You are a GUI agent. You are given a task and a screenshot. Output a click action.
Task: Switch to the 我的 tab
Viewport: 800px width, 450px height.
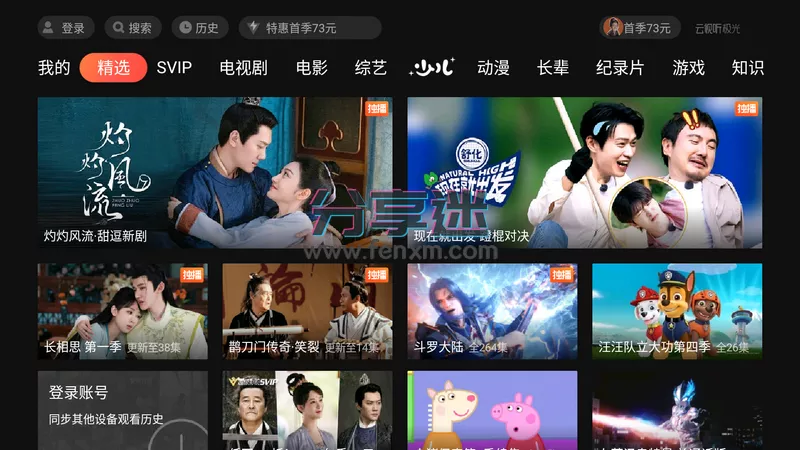54,68
